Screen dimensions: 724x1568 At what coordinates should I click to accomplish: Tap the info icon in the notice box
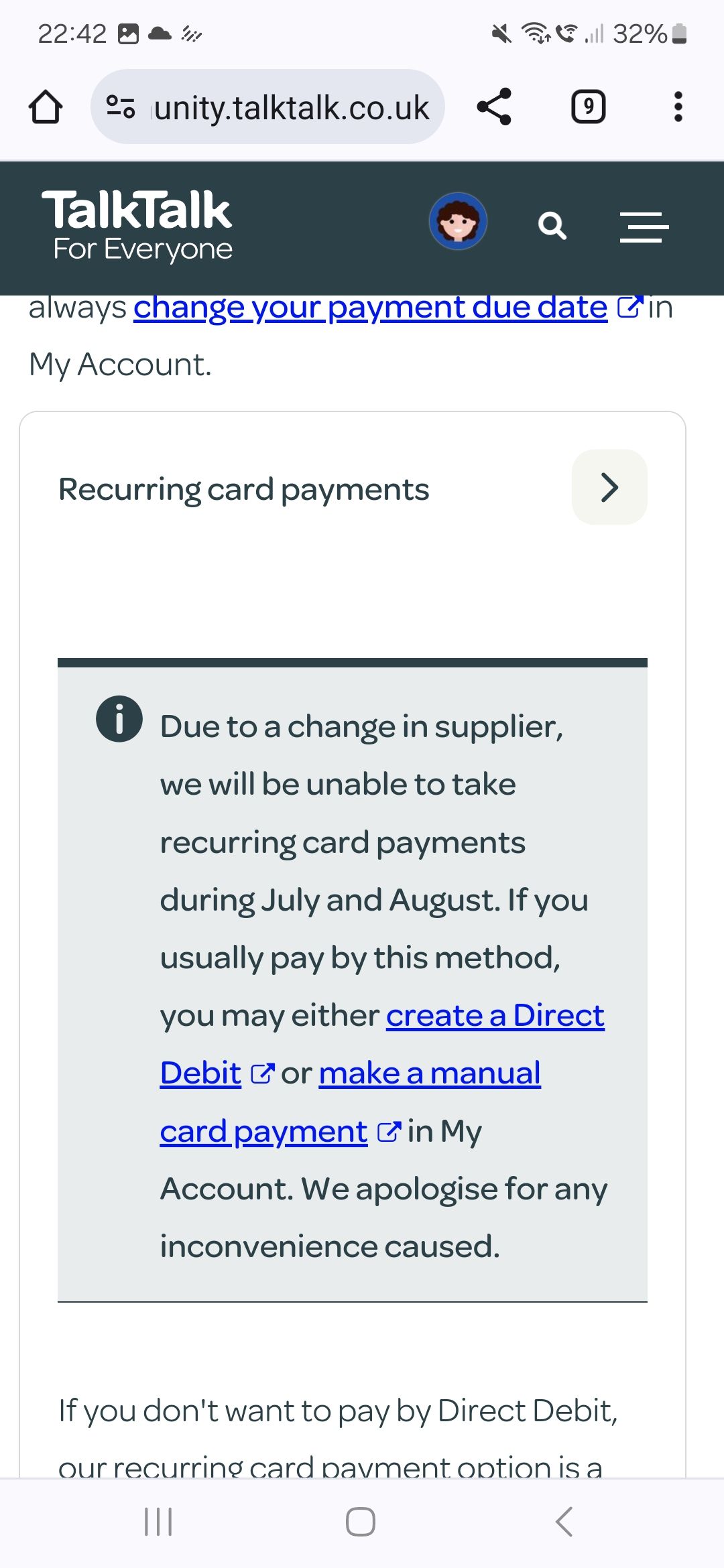(x=119, y=719)
